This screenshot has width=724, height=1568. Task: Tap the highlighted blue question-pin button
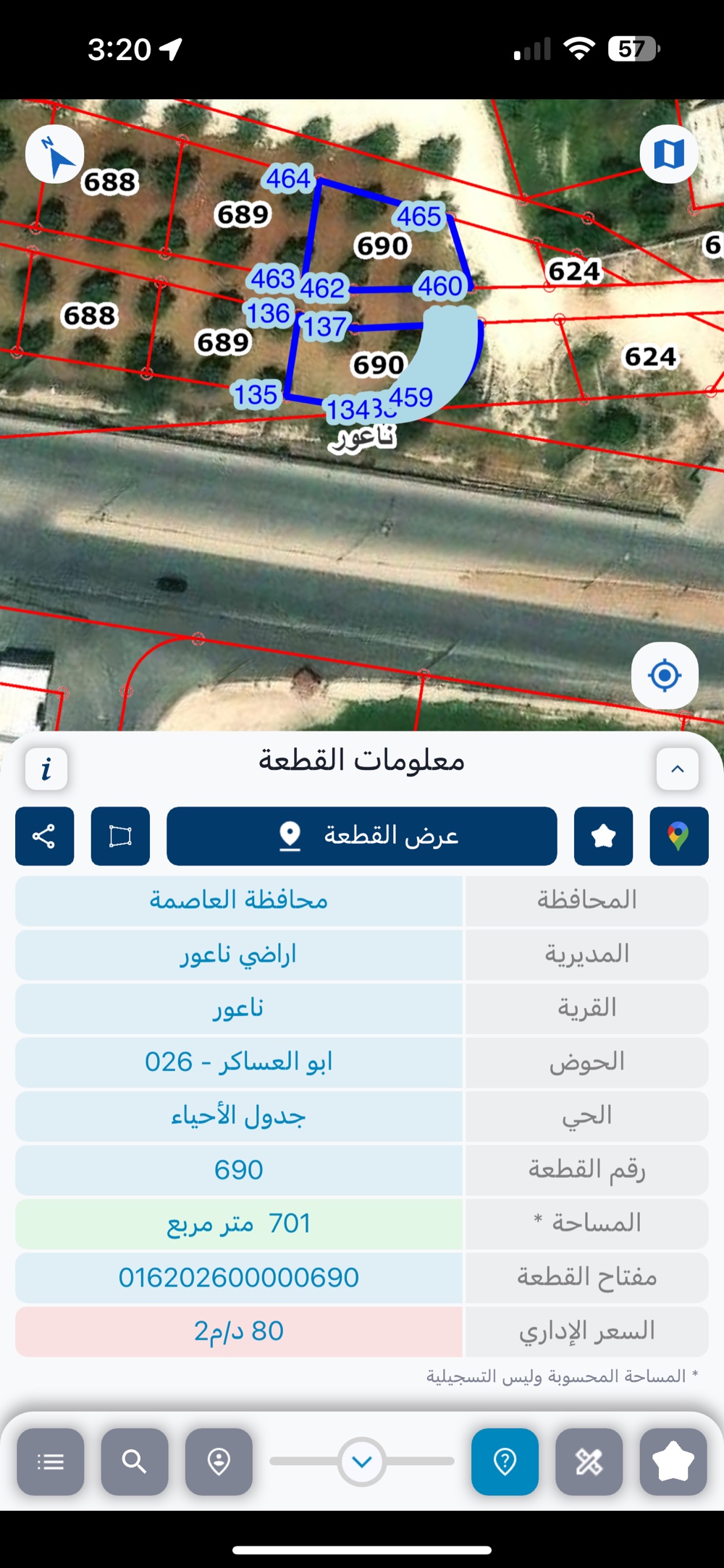(x=505, y=1462)
